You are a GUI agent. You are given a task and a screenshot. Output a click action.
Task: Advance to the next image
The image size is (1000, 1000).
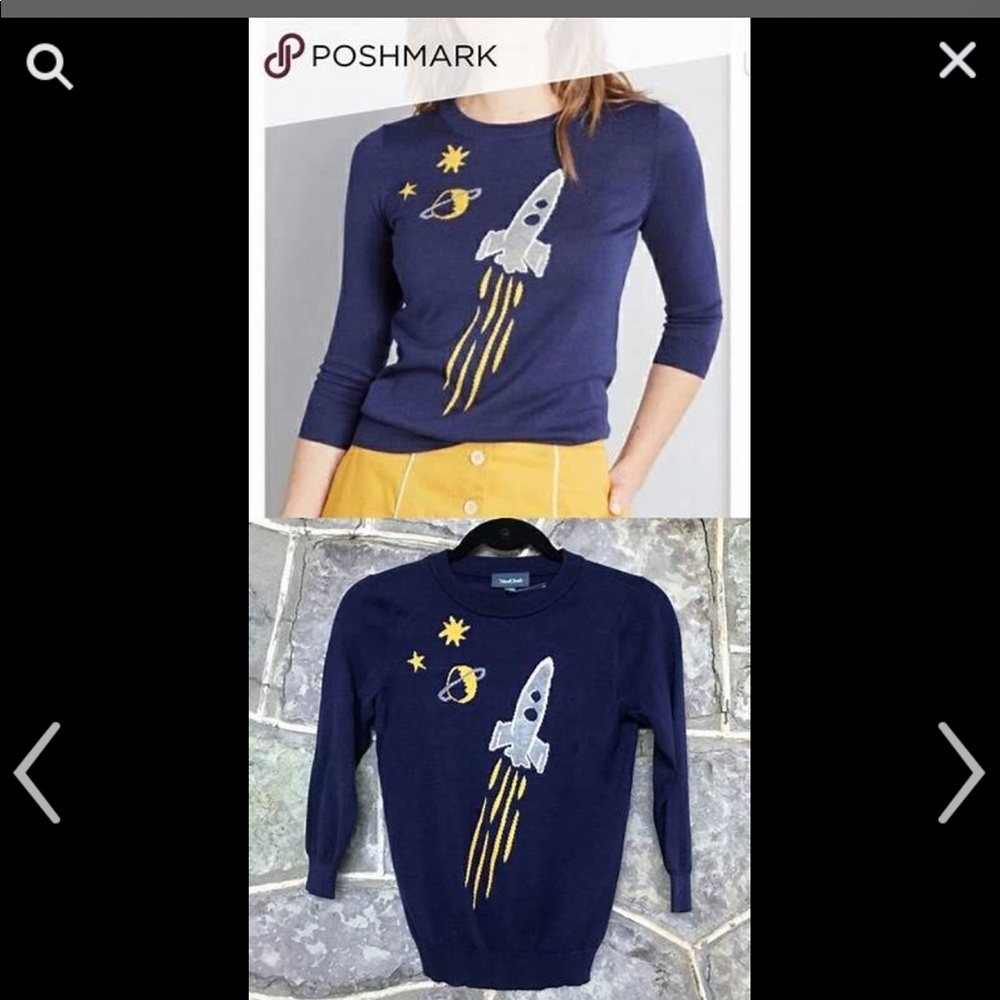tap(961, 772)
